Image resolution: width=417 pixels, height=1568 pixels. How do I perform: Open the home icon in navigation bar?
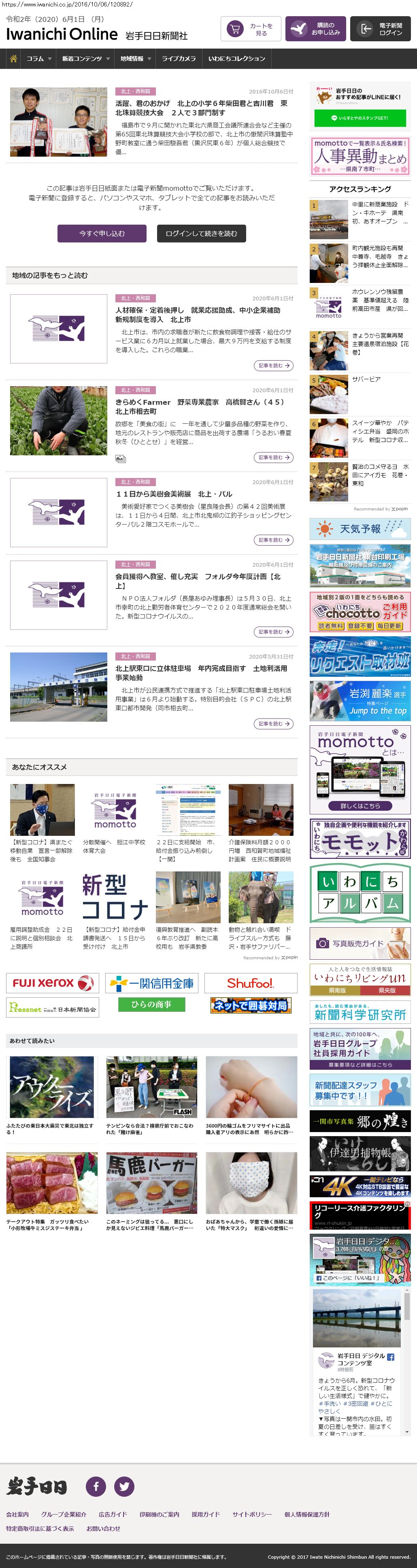13,59
